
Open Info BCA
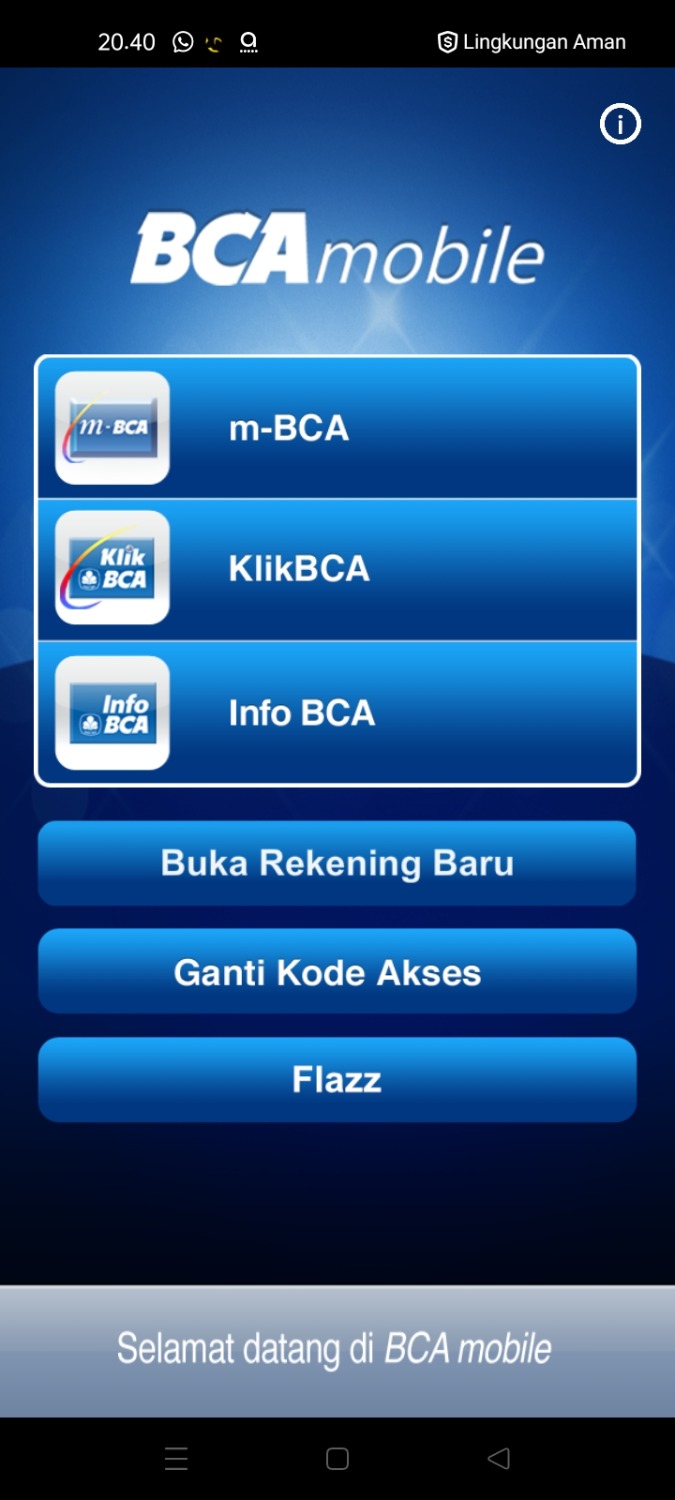337,713
